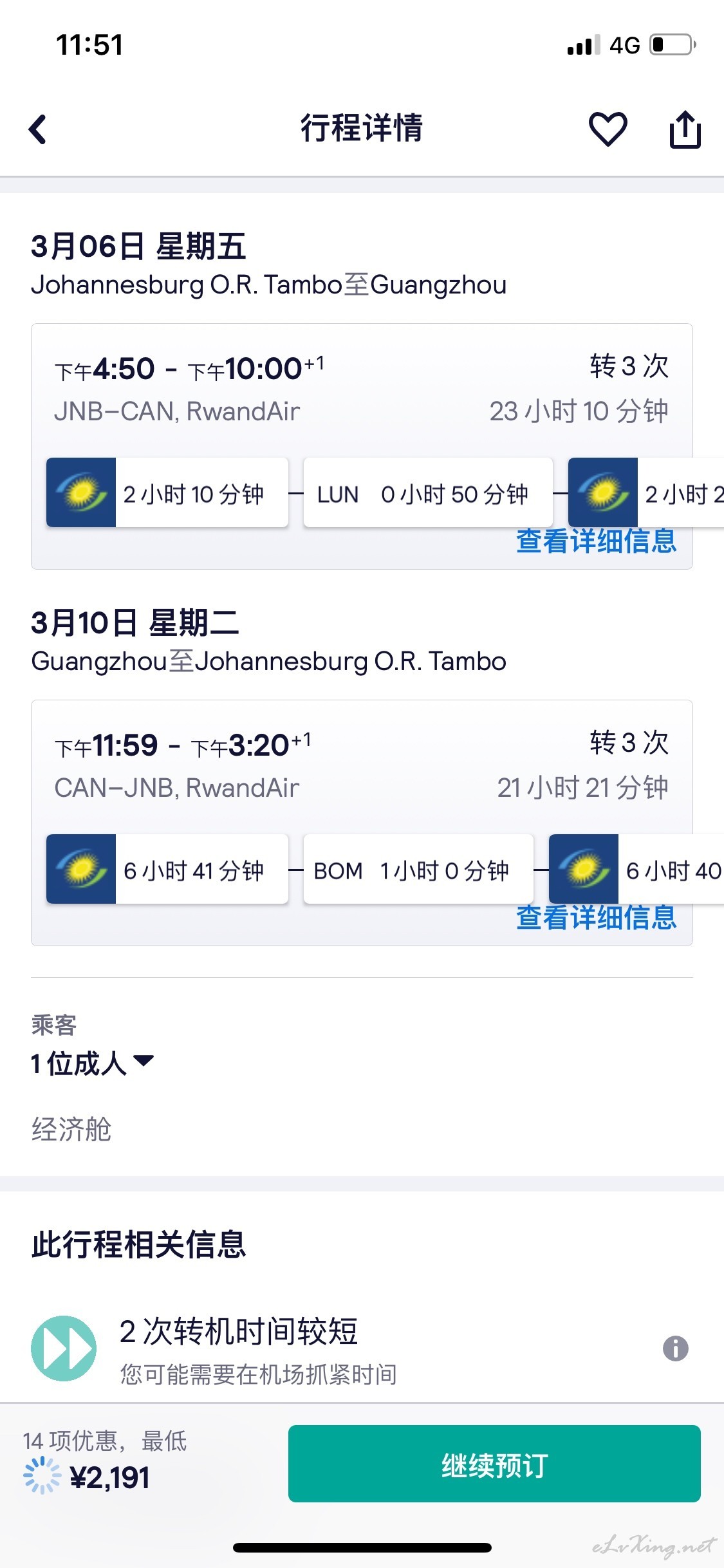724x1568 pixels.
Task: Go back using the top-left arrow
Action: pos(38,129)
